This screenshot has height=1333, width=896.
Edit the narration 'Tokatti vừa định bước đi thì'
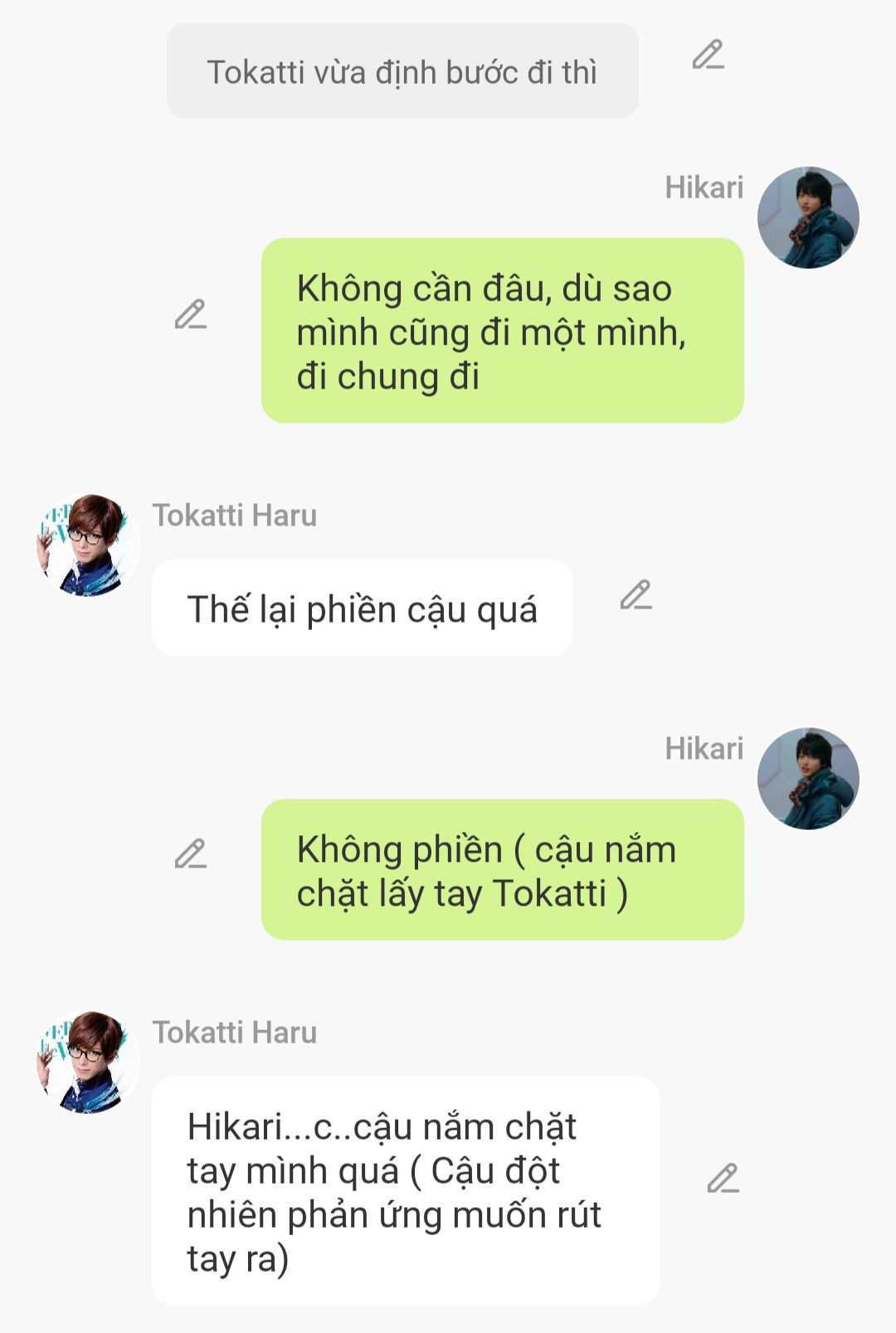click(708, 55)
